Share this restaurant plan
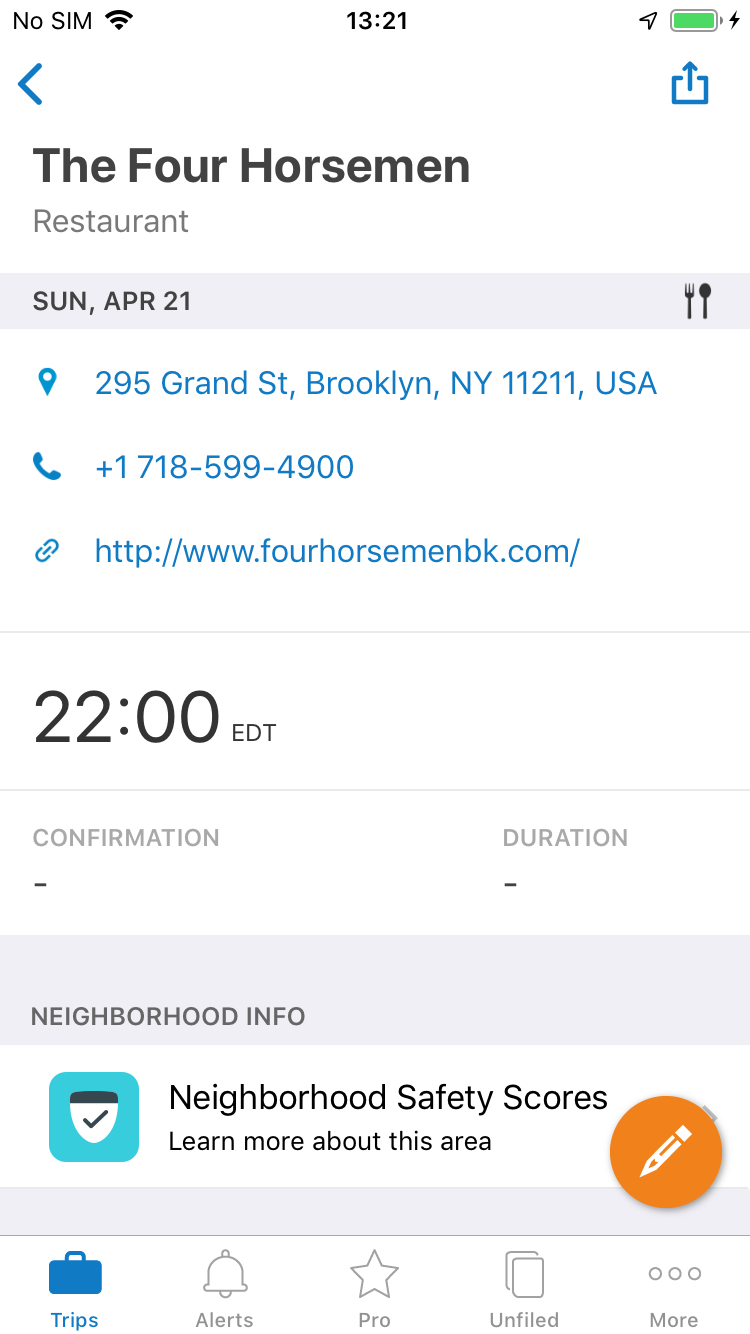Viewport: 750px width, 1334px height. pos(689,84)
